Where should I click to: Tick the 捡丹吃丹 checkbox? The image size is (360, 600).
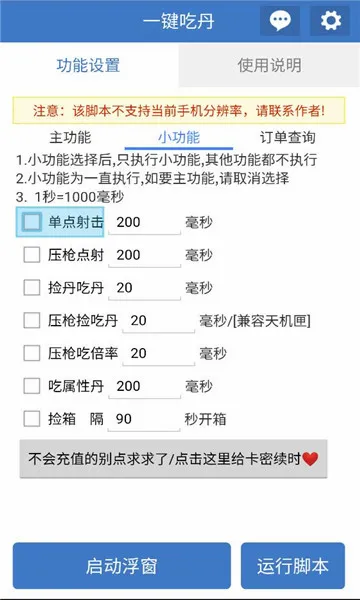tap(32, 288)
